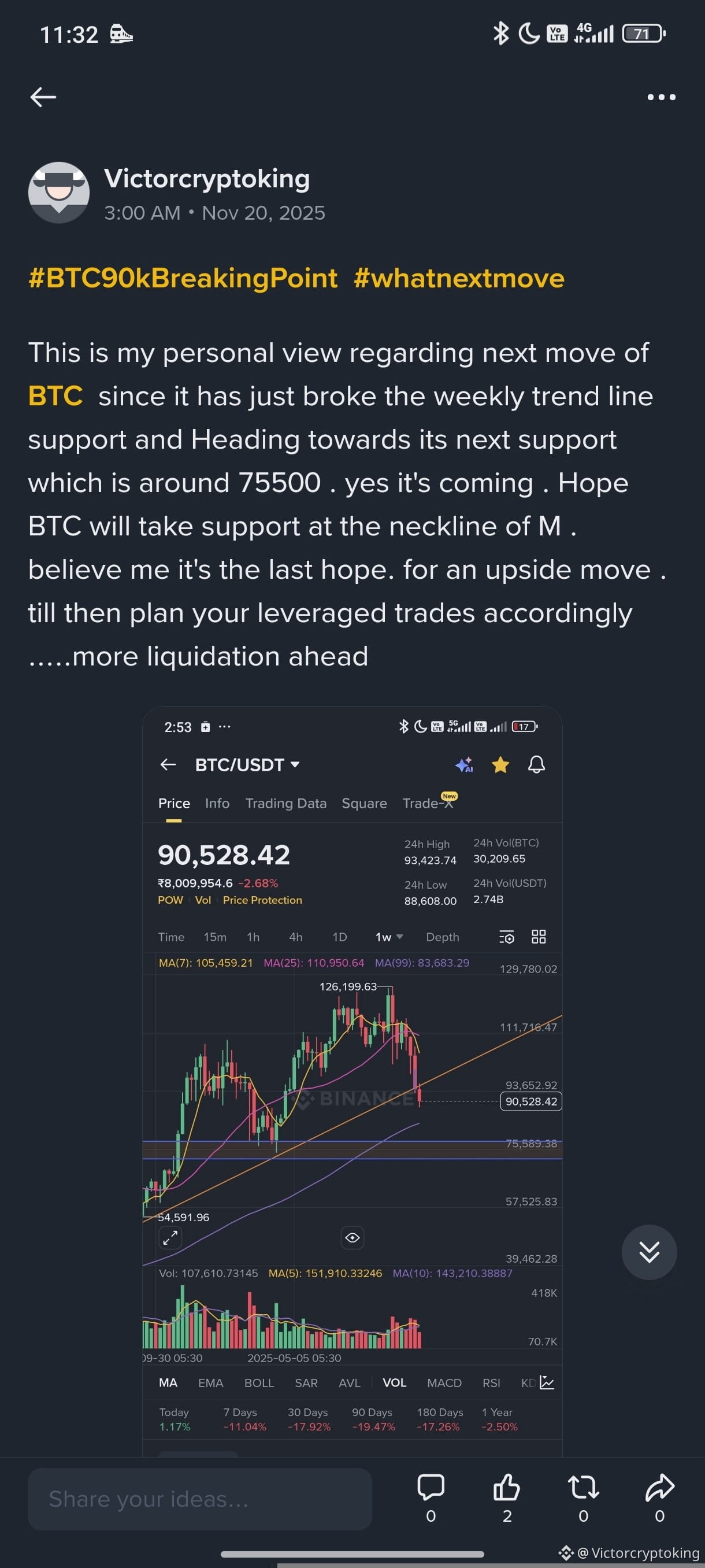Tap the Share your ideas field

(199, 1499)
